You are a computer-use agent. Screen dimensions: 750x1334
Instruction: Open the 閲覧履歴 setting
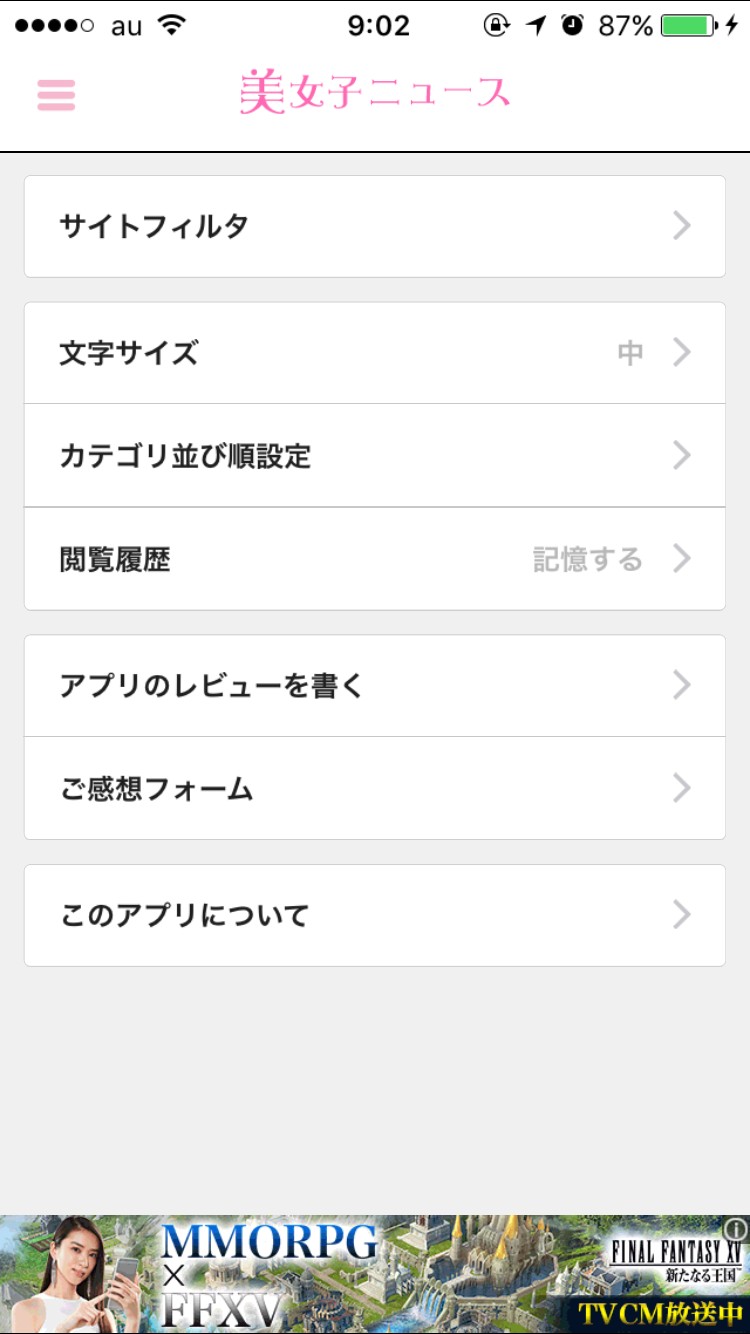coord(374,559)
